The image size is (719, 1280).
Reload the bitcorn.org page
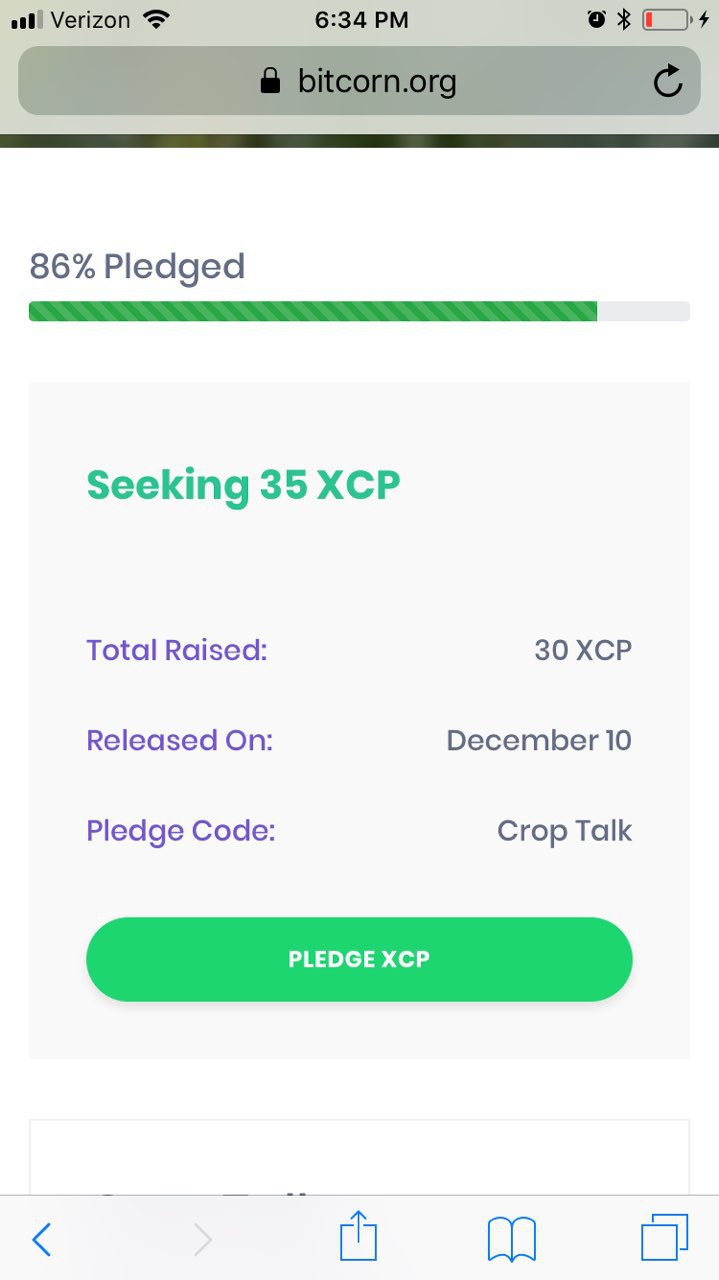[667, 82]
